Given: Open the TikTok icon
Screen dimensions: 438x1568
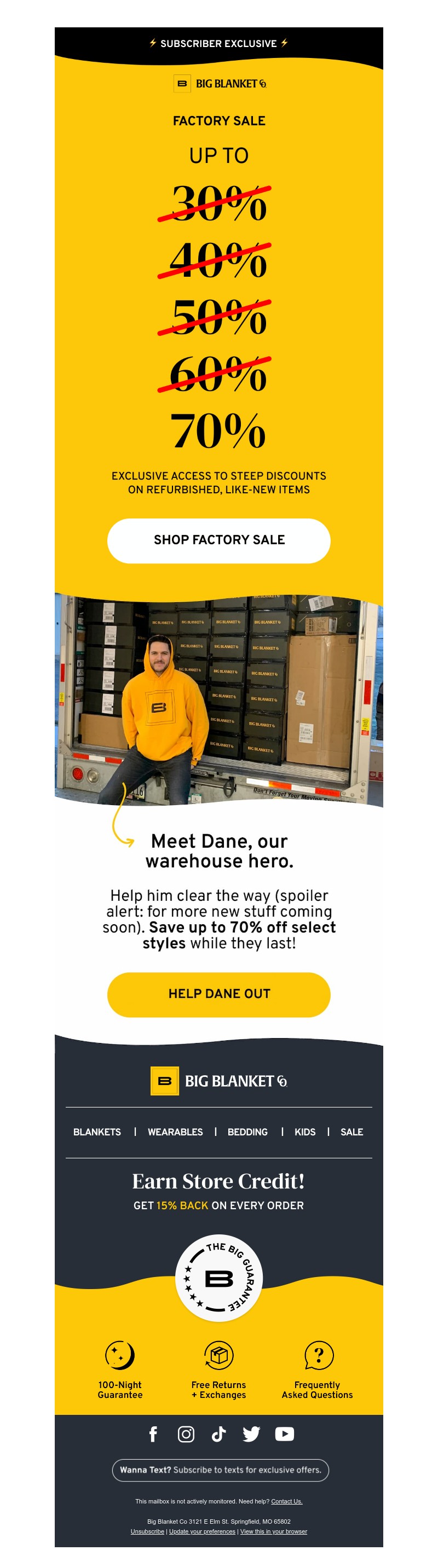Looking at the screenshot, I should tap(218, 1434).
